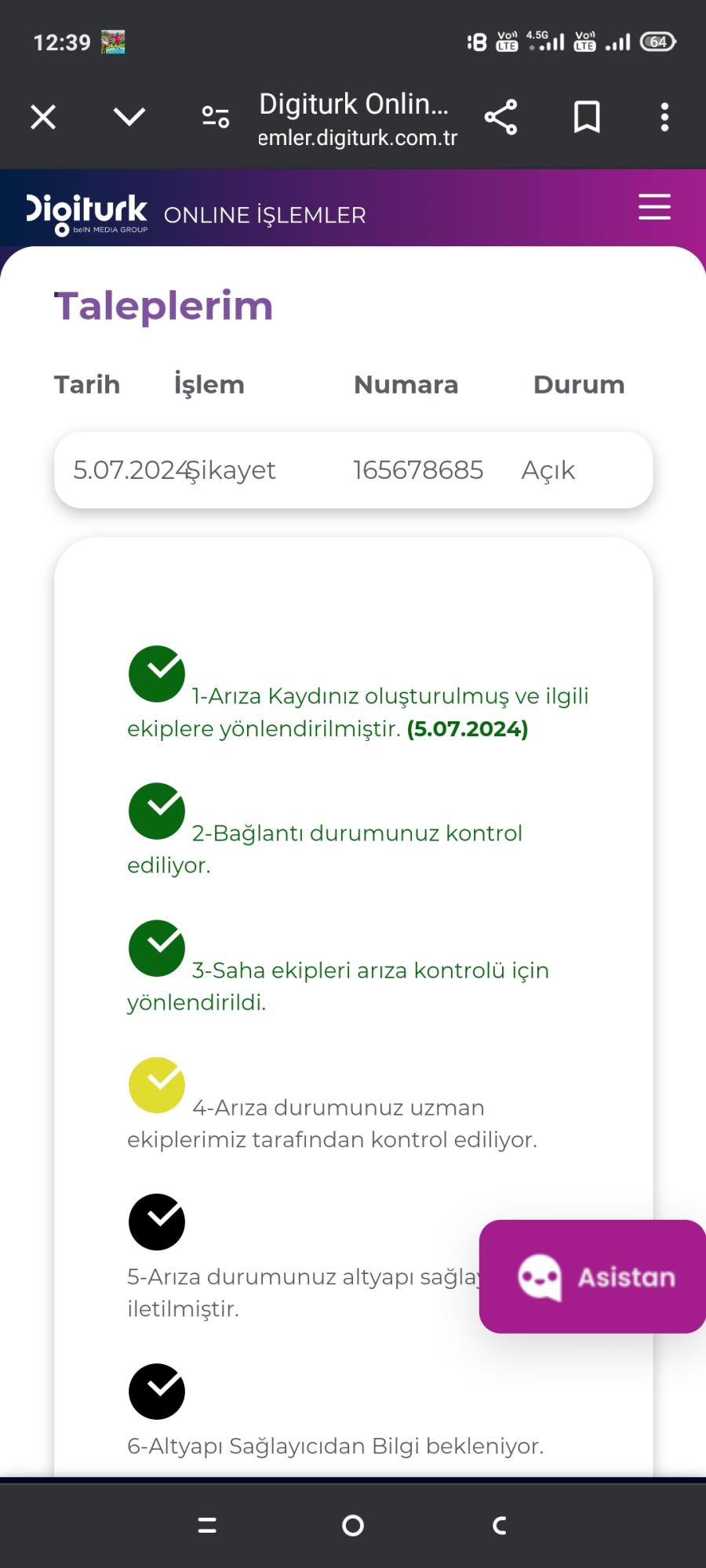The image size is (706, 1568).
Task: Click the Digiturk beIN Media Group logo
Action: (85, 210)
